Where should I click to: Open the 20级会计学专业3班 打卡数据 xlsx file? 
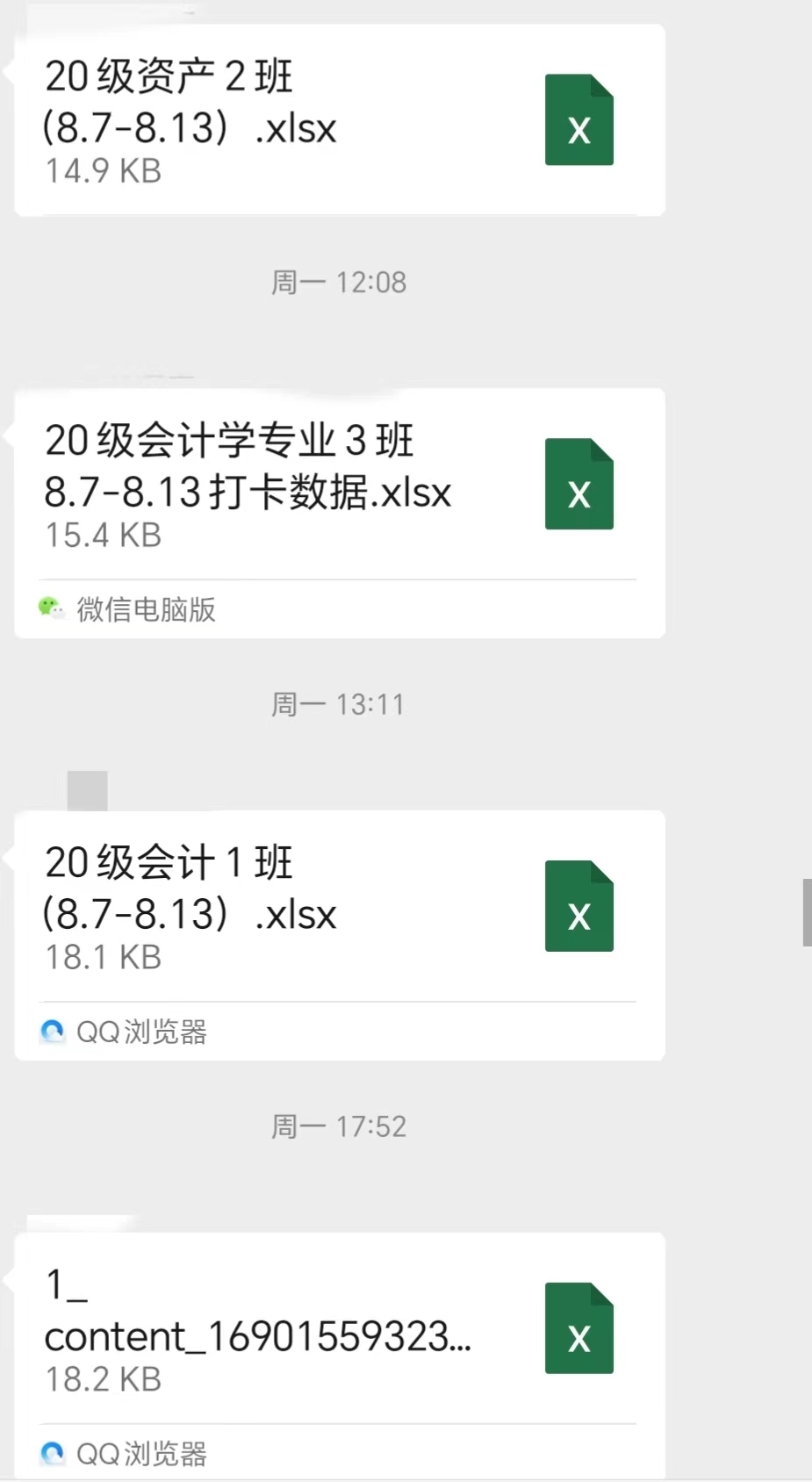pos(340,513)
